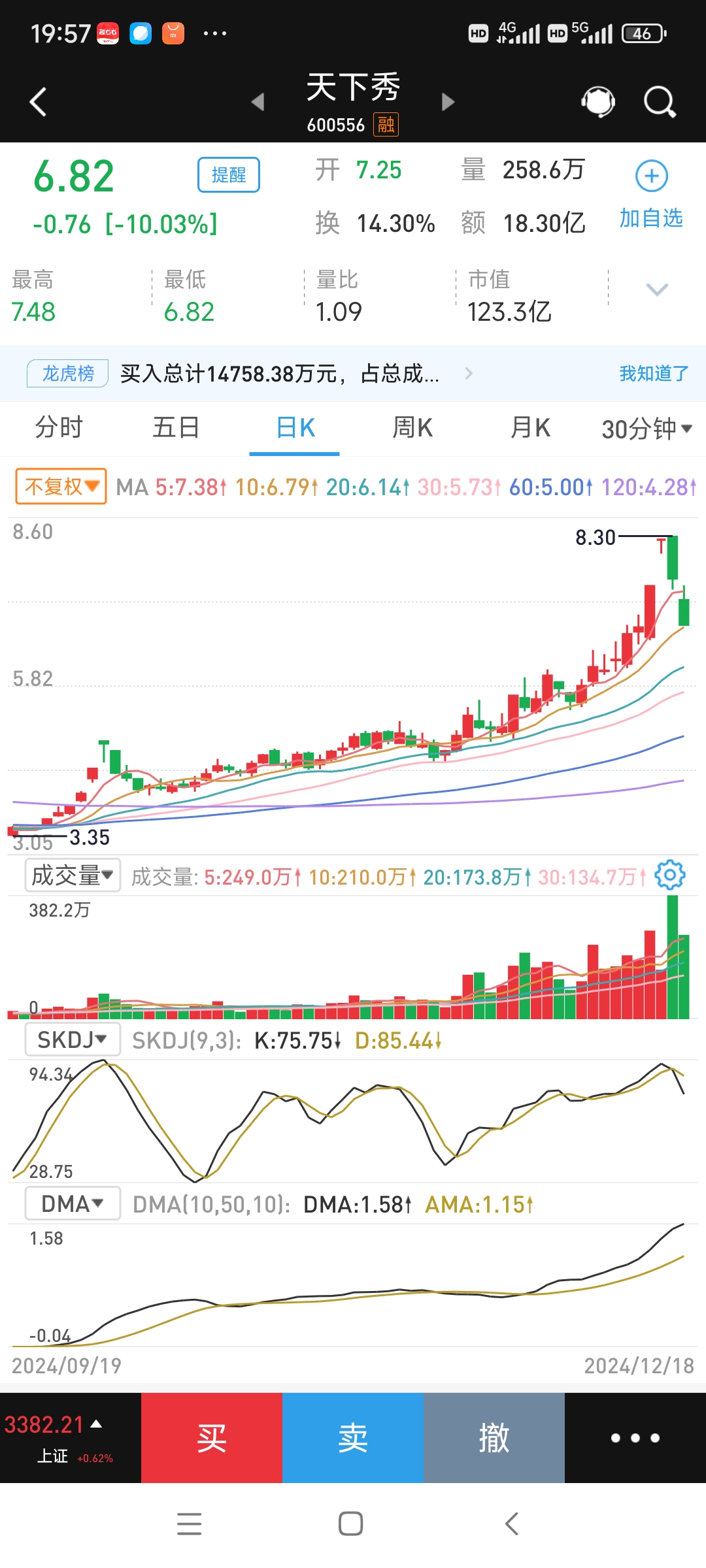
Task: Open the 不复权 adjustment dropdown
Action: coord(59,486)
